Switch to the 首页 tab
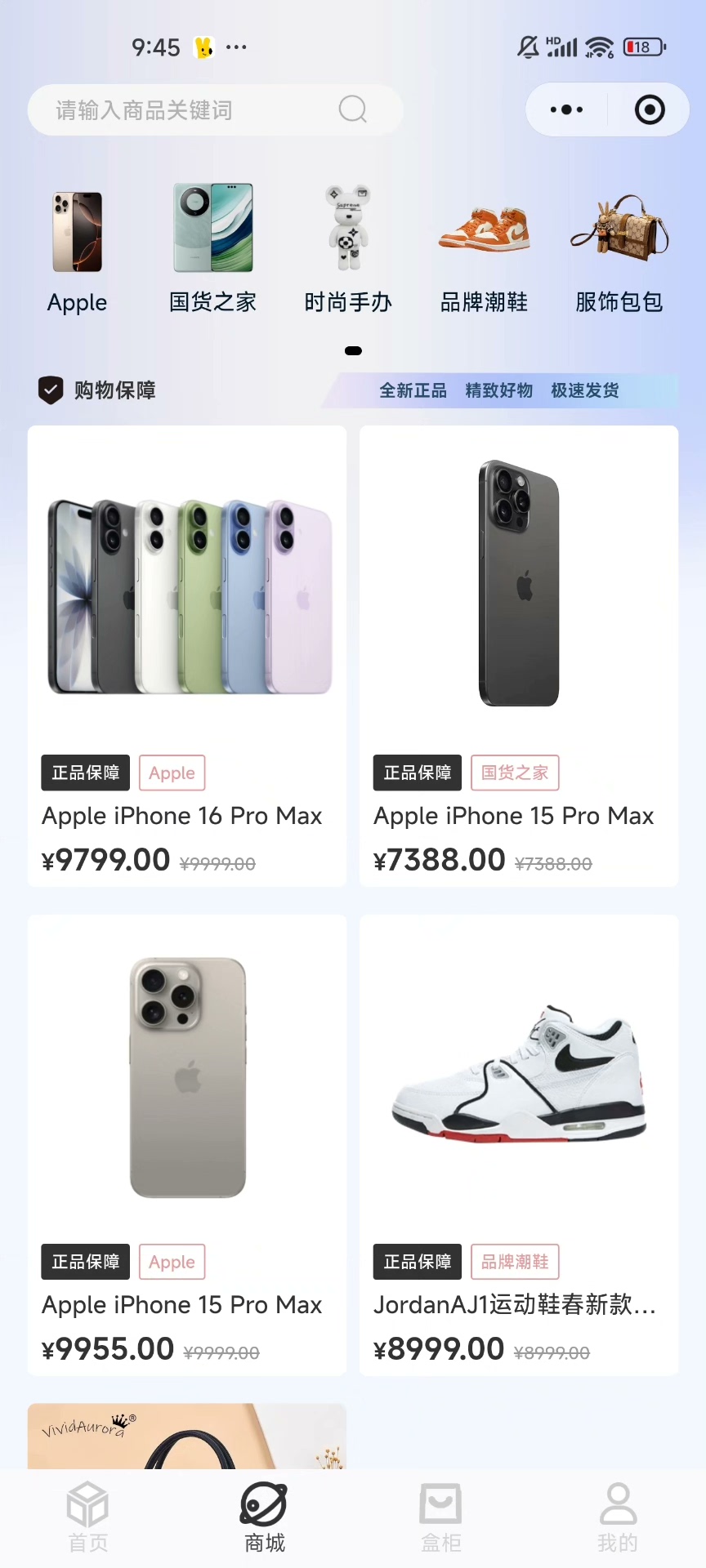The image size is (706, 1568). (88, 1517)
